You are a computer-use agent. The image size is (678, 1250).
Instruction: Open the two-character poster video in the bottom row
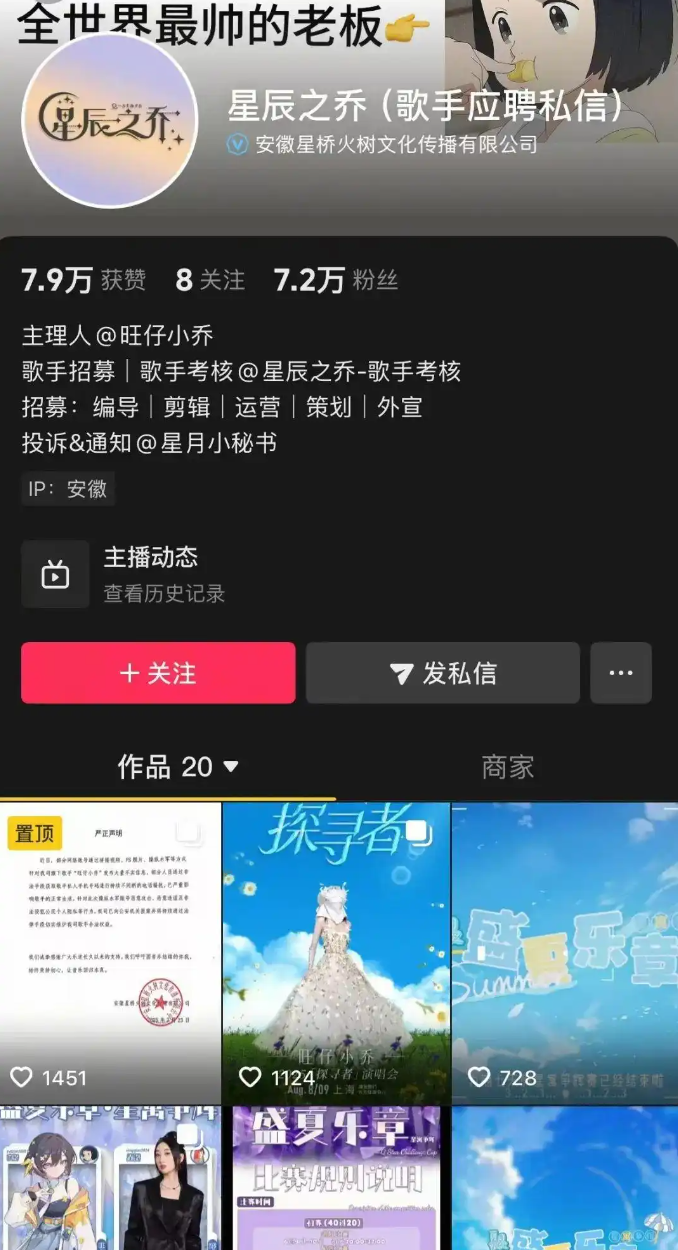click(x=110, y=1178)
